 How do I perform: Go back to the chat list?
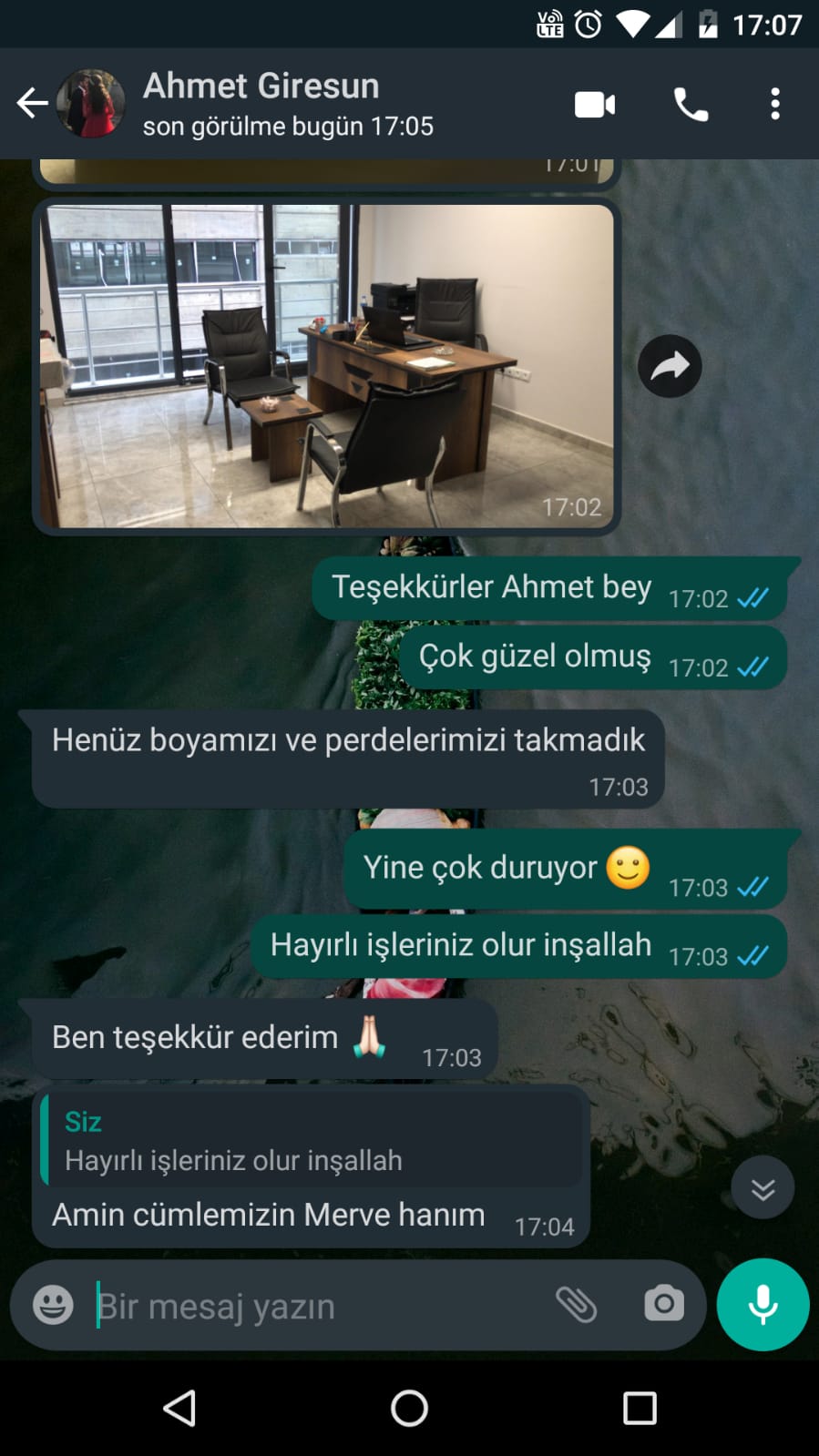pos(32,103)
